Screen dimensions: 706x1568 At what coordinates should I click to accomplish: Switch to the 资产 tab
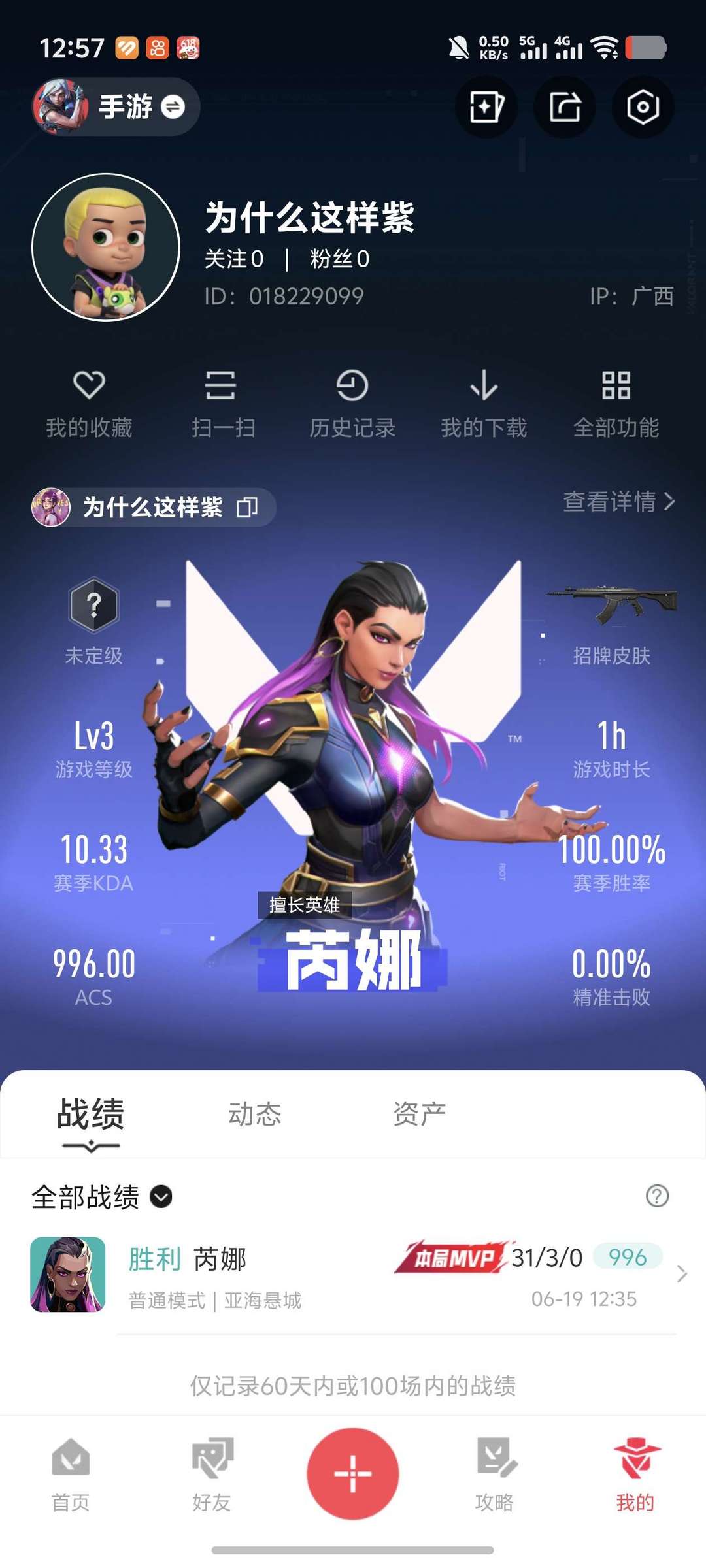pyautogui.click(x=419, y=1114)
